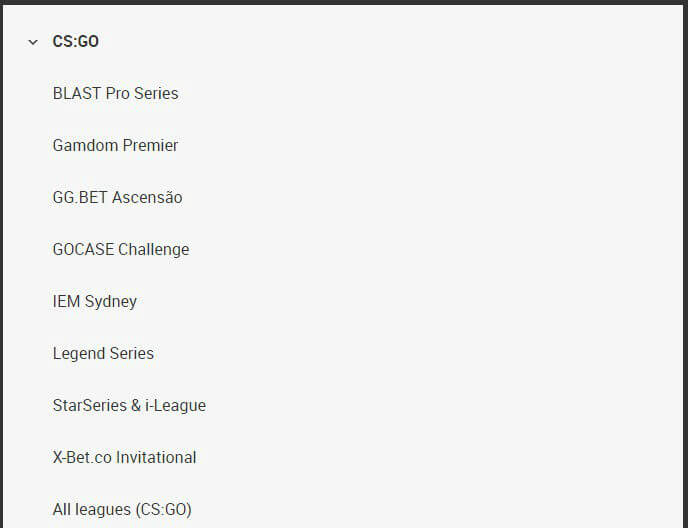Open BLAST Pro Series league

point(115,93)
